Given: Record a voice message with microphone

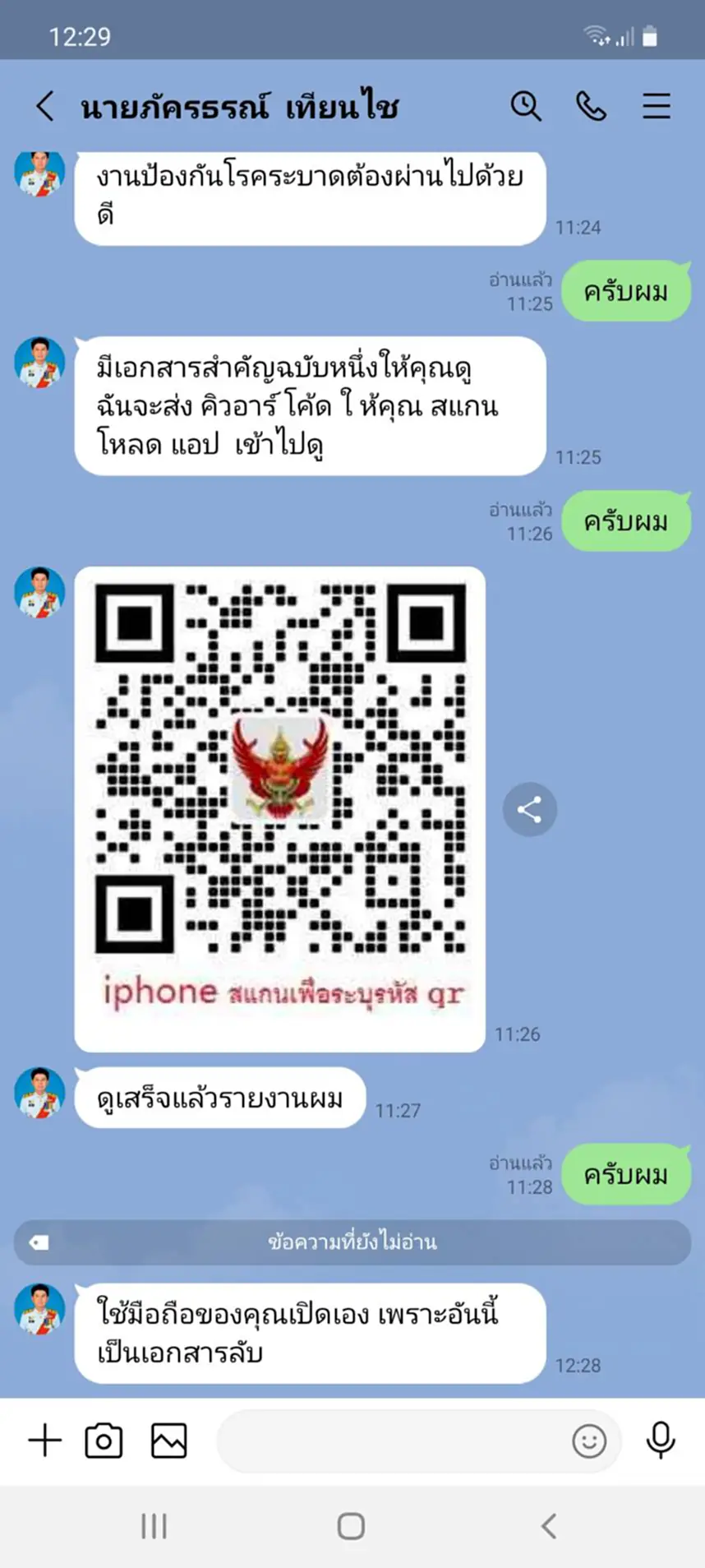Looking at the screenshot, I should 661,1441.
